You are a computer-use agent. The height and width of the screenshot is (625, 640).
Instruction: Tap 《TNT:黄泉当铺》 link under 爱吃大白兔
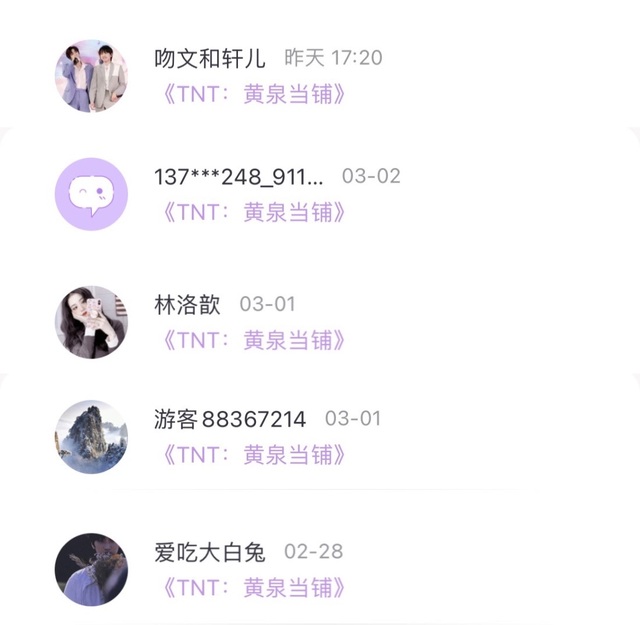click(254, 588)
